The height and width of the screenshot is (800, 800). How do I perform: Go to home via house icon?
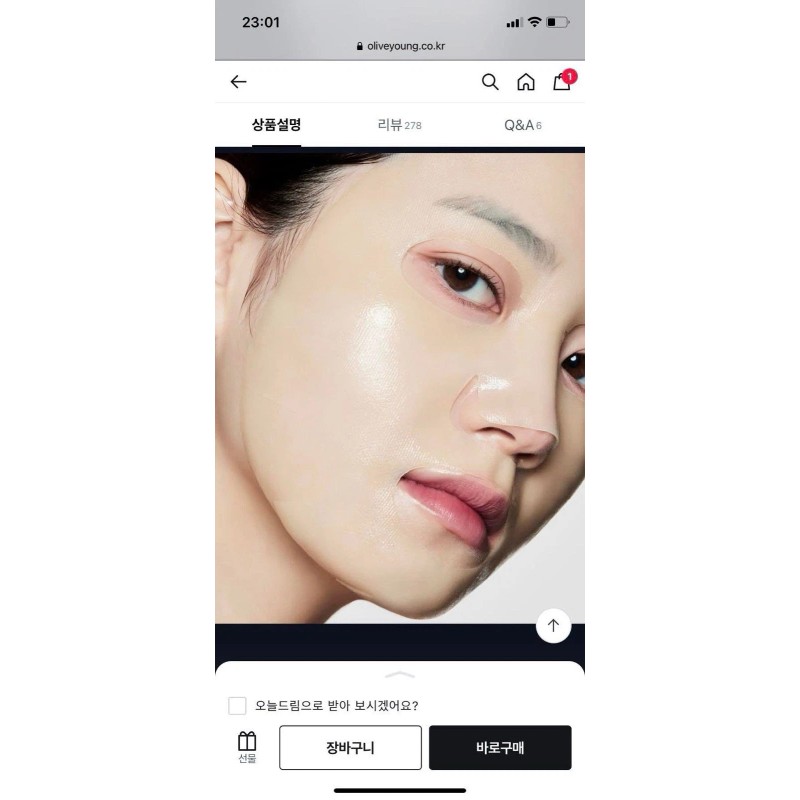526,82
